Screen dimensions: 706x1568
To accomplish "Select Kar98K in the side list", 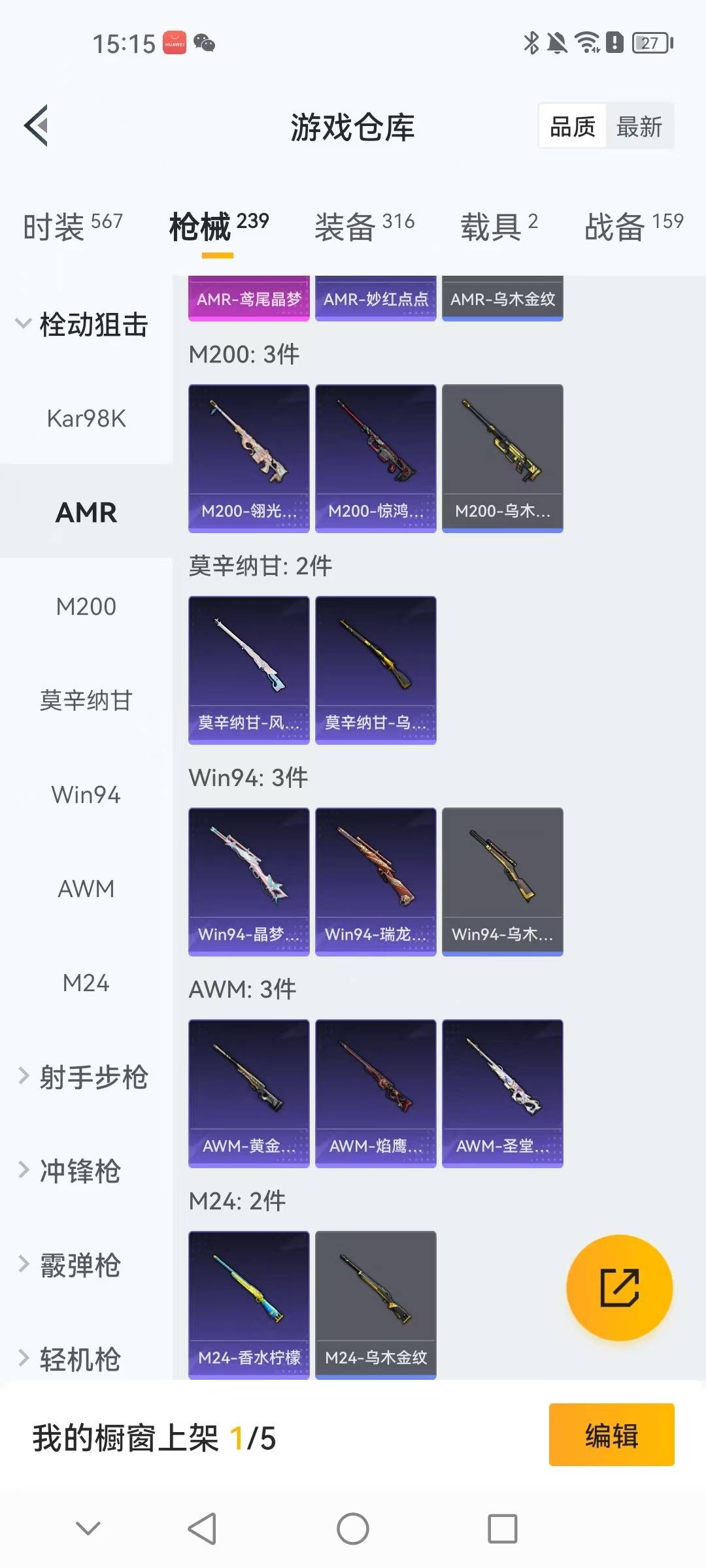I will click(x=86, y=419).
